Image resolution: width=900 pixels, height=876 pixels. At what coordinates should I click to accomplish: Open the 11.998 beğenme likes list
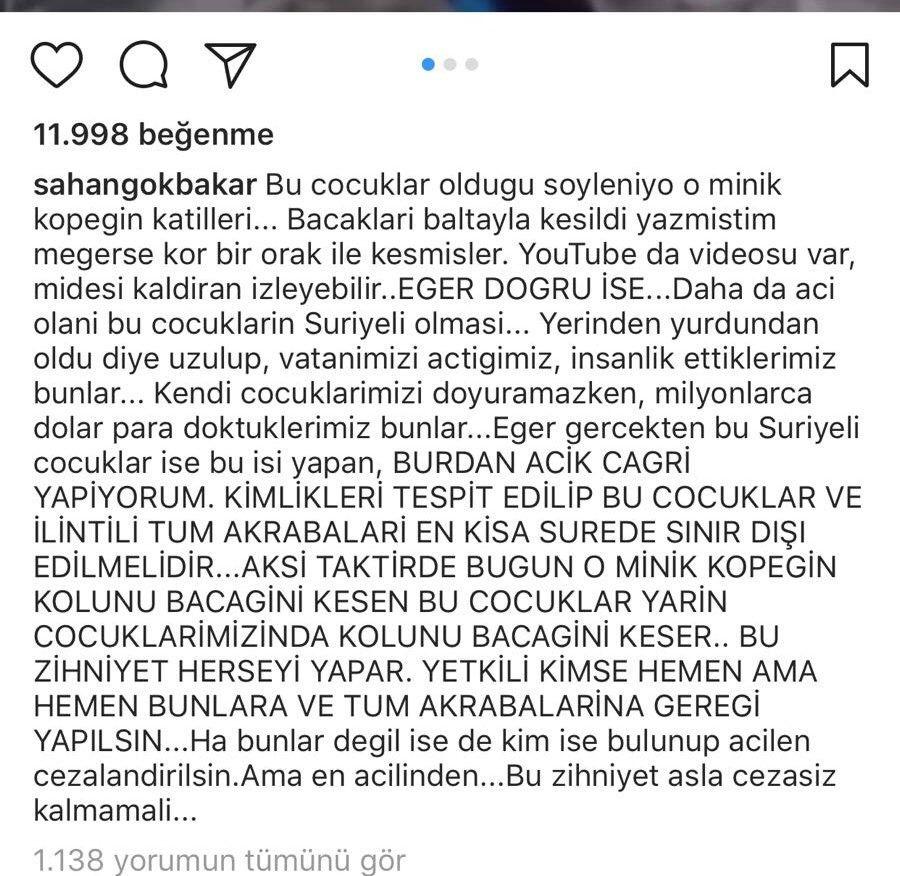[x=153, y=135]
